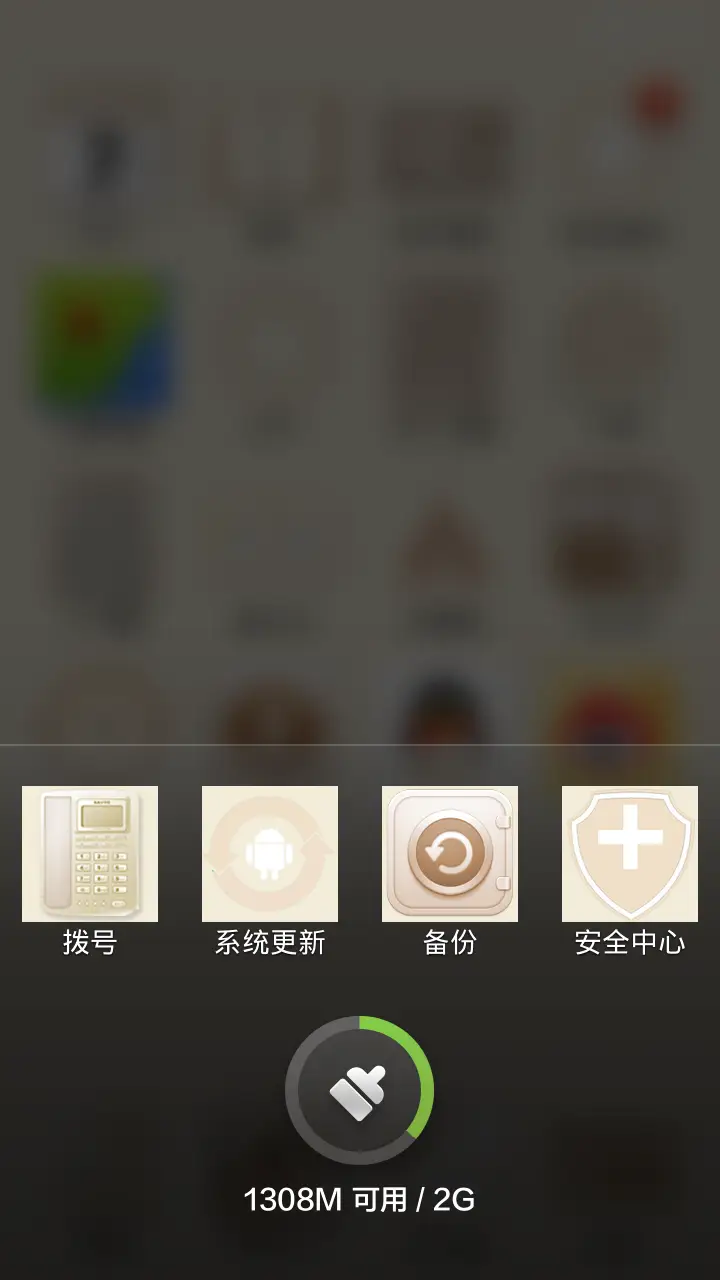Select the 备份 label under the vault
Image resolution: width=720 pixels, height=1280 pixels.
450,941
